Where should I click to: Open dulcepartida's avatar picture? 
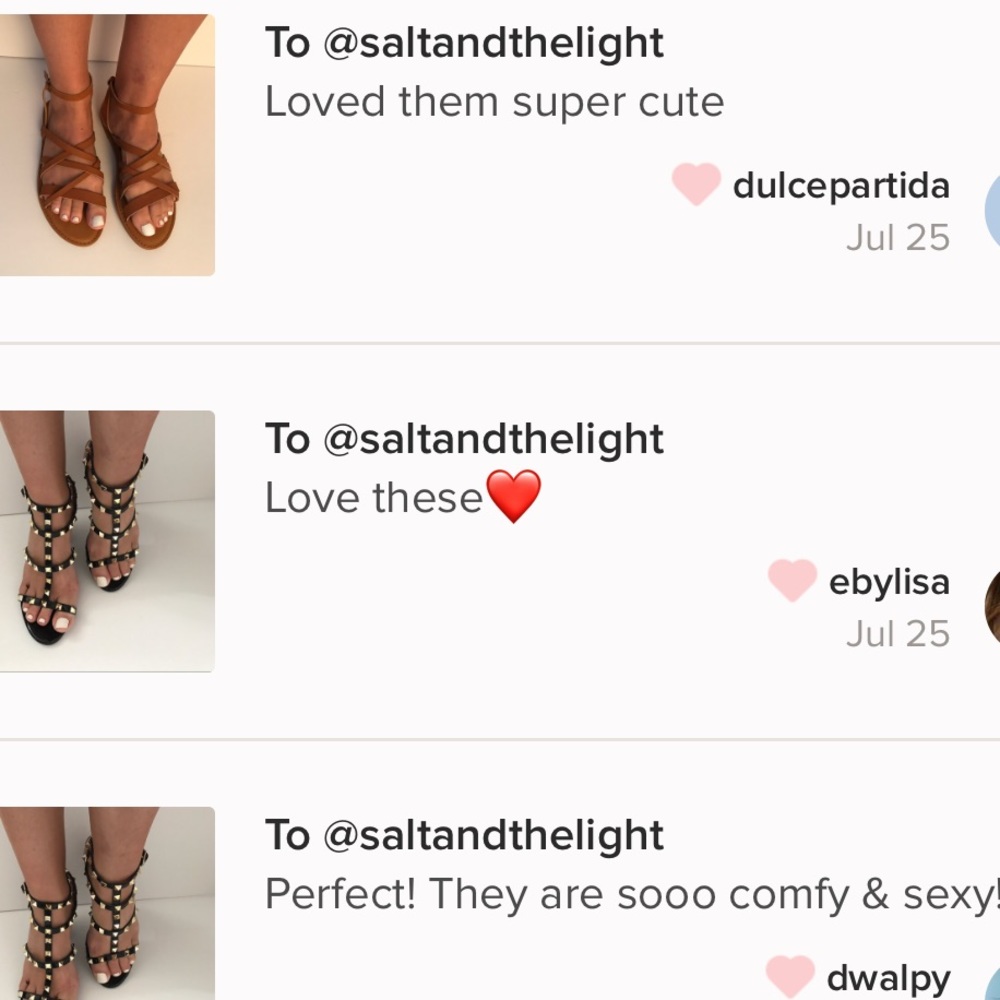point(992,211)
